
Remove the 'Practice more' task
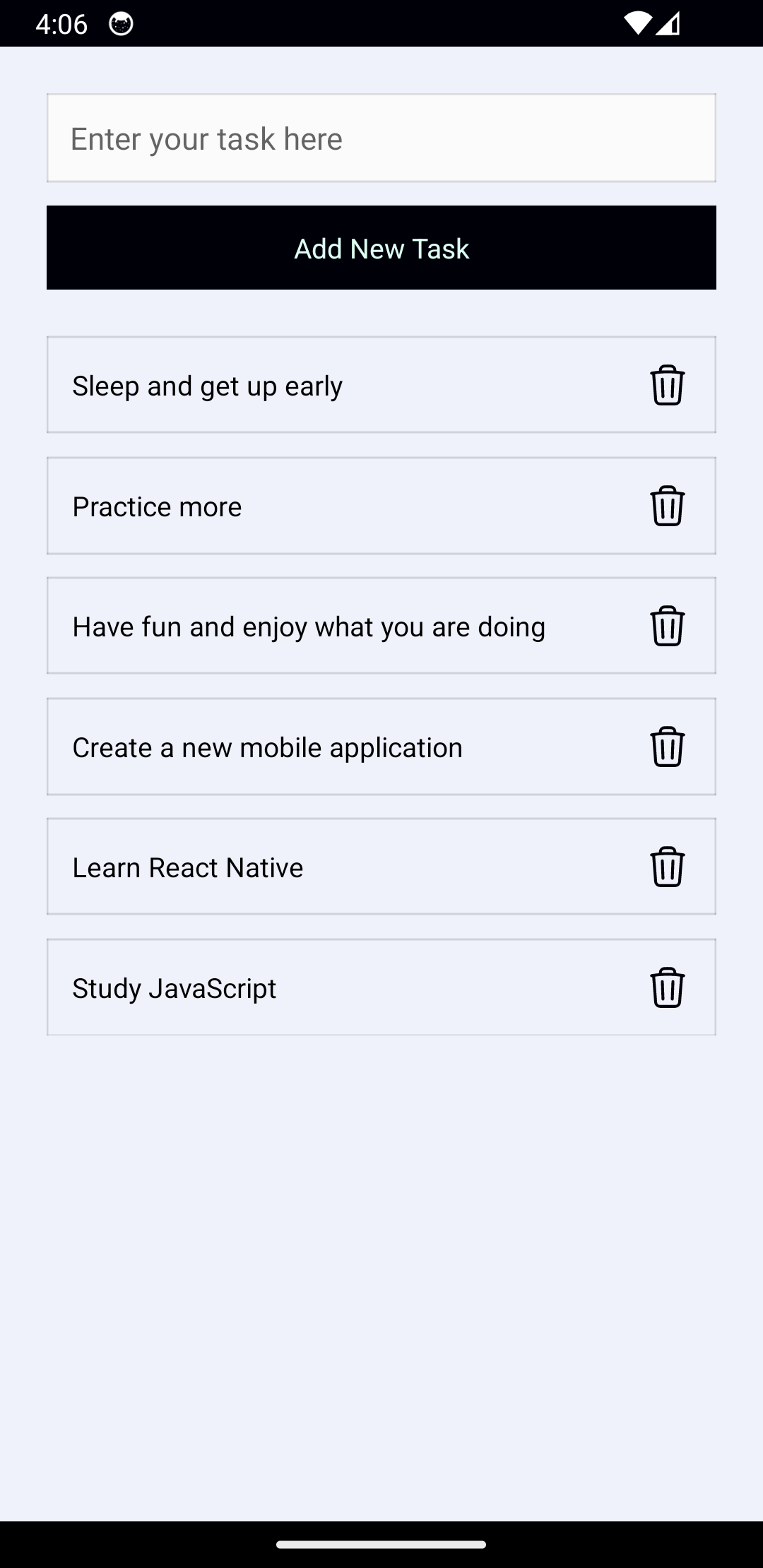tap(667, 506)
